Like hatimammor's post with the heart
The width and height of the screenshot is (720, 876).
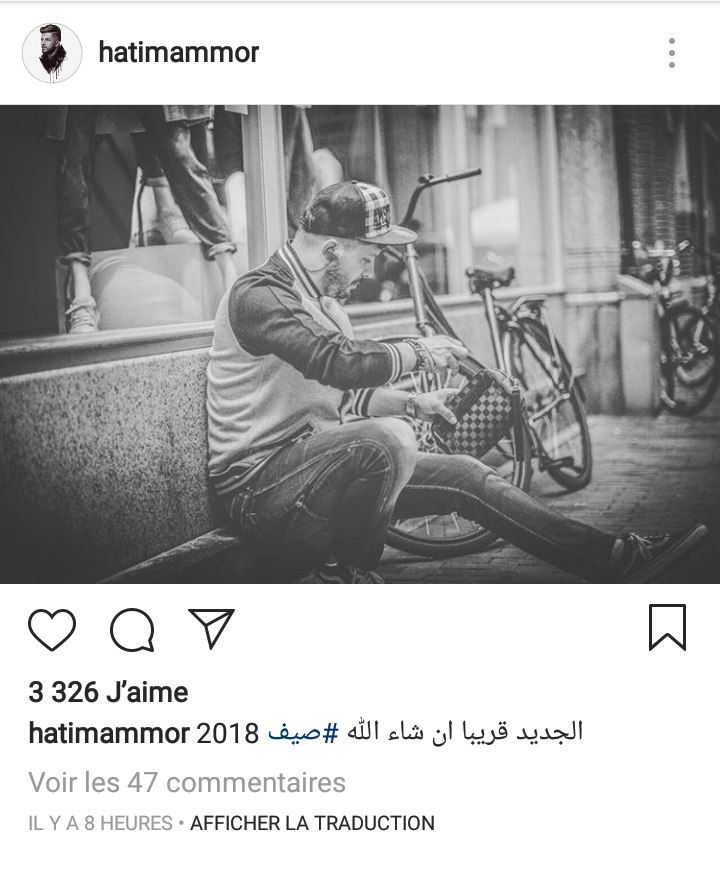click(x=52, y=630)
